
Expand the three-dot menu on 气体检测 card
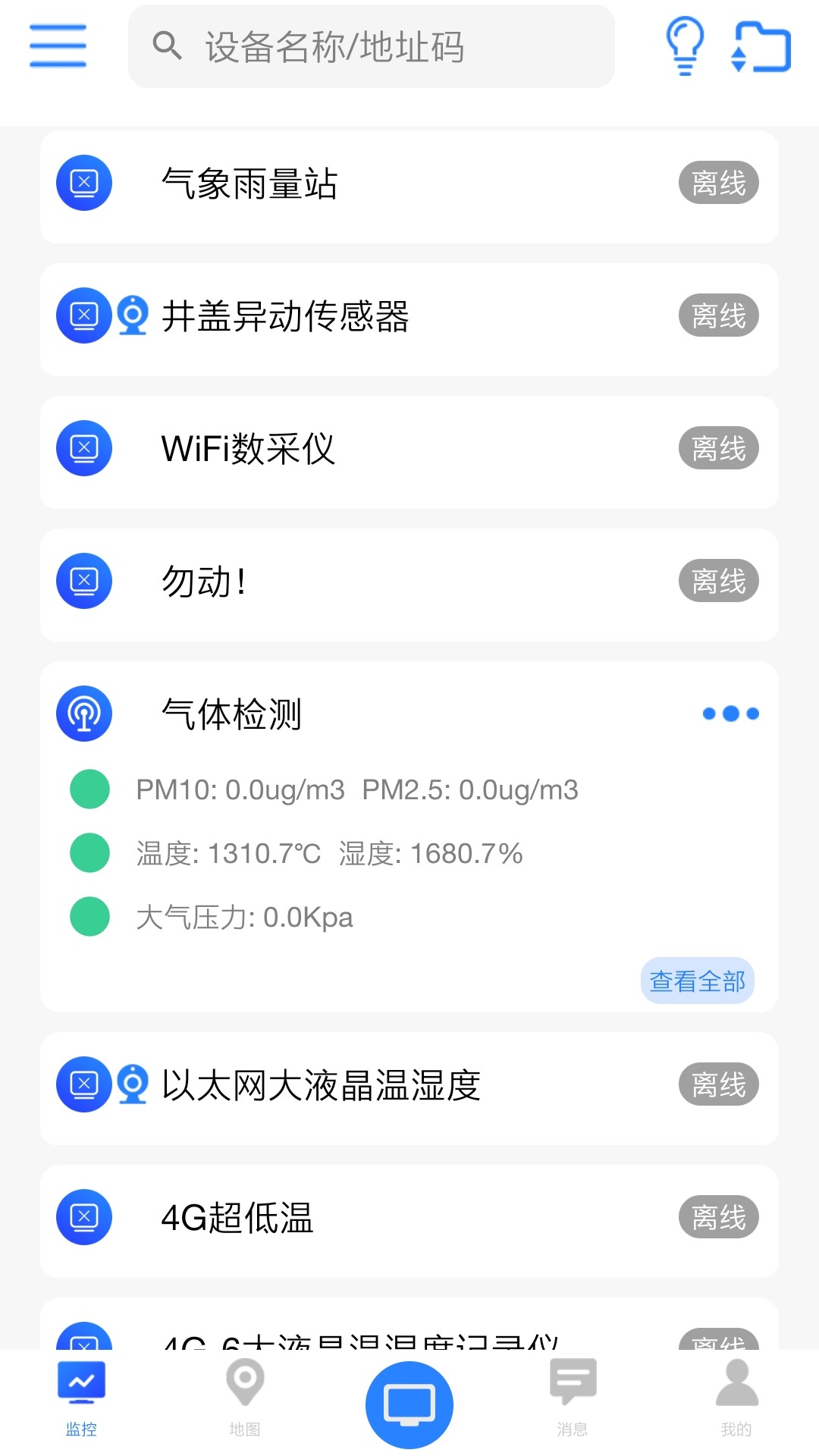tap(730, 713)
